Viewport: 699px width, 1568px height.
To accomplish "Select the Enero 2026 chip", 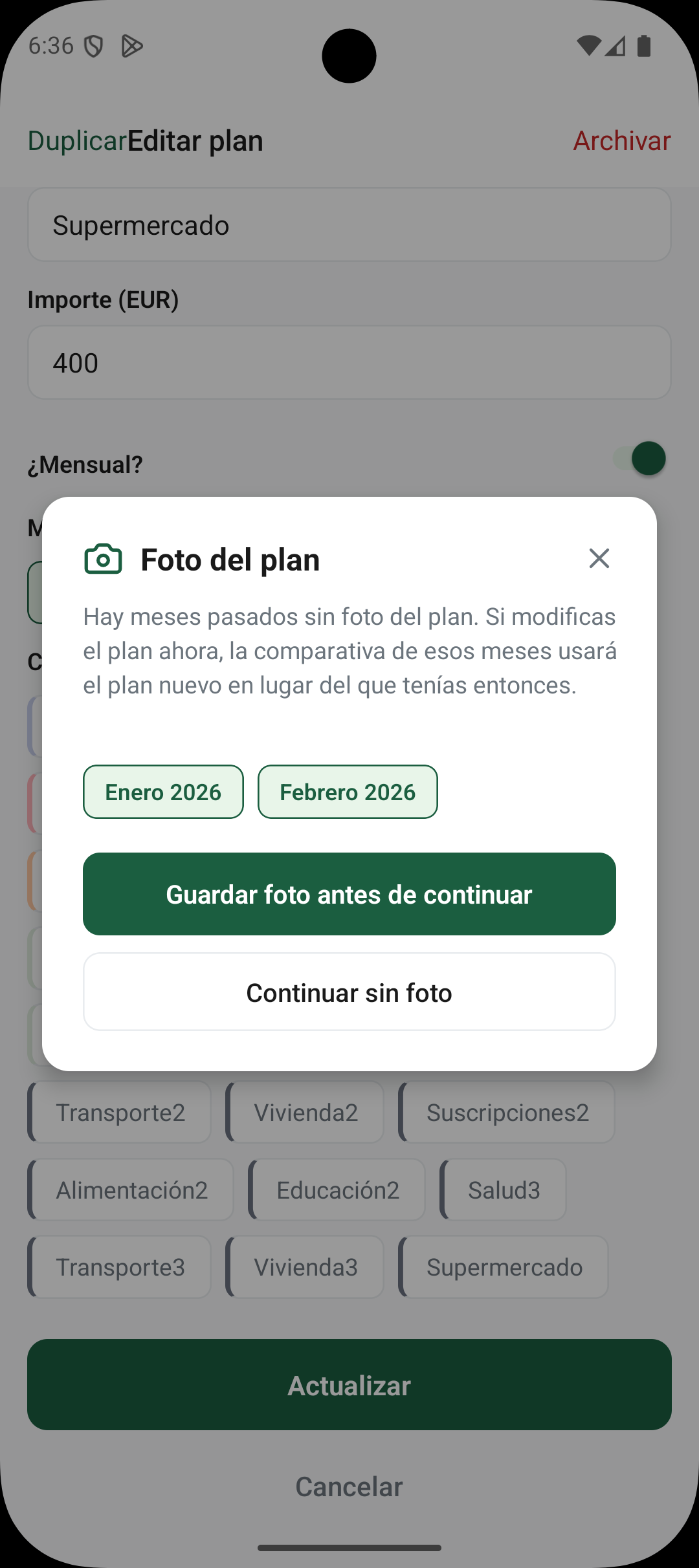I will pyautogui.click(x=162, y=791).
